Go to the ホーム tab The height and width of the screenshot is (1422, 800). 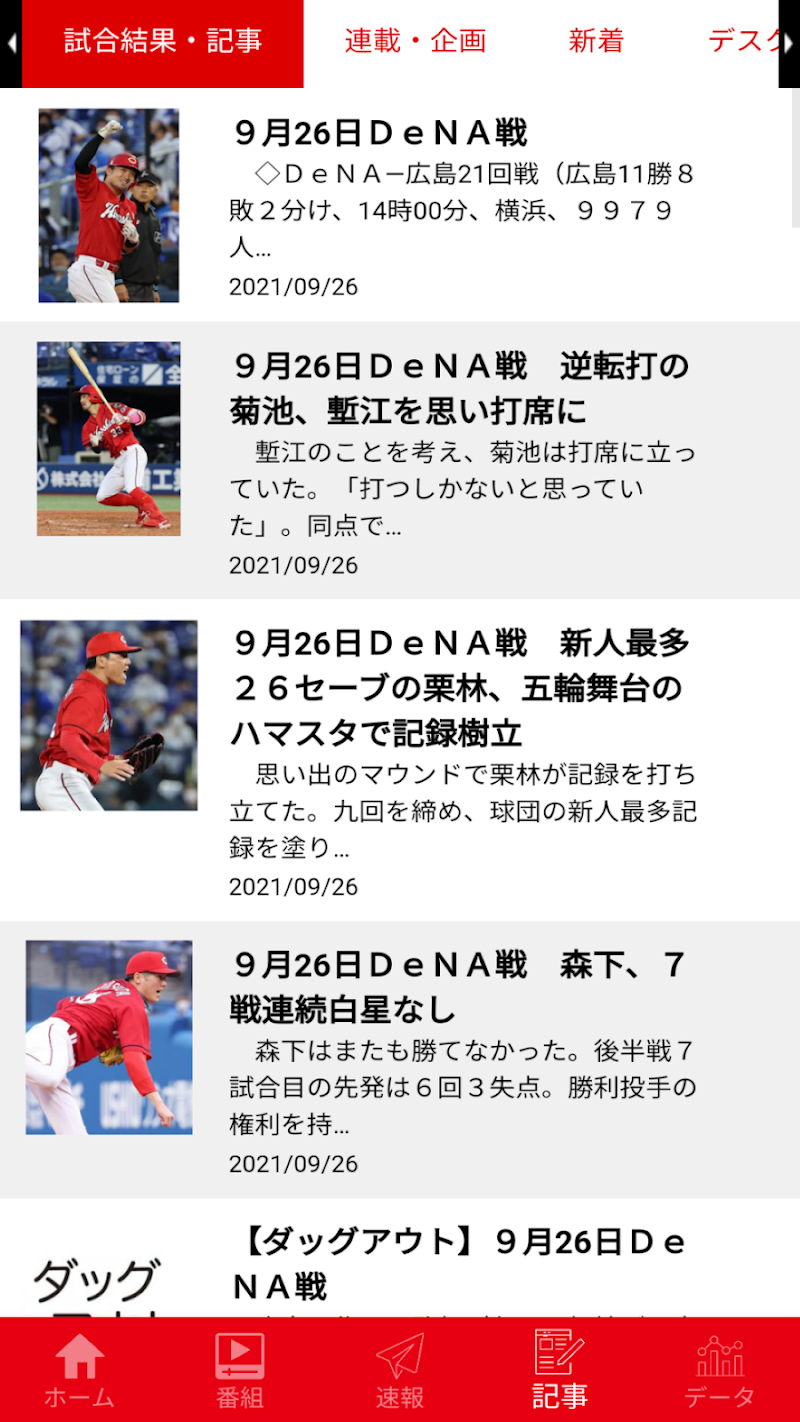click(x=79, y=1371)
